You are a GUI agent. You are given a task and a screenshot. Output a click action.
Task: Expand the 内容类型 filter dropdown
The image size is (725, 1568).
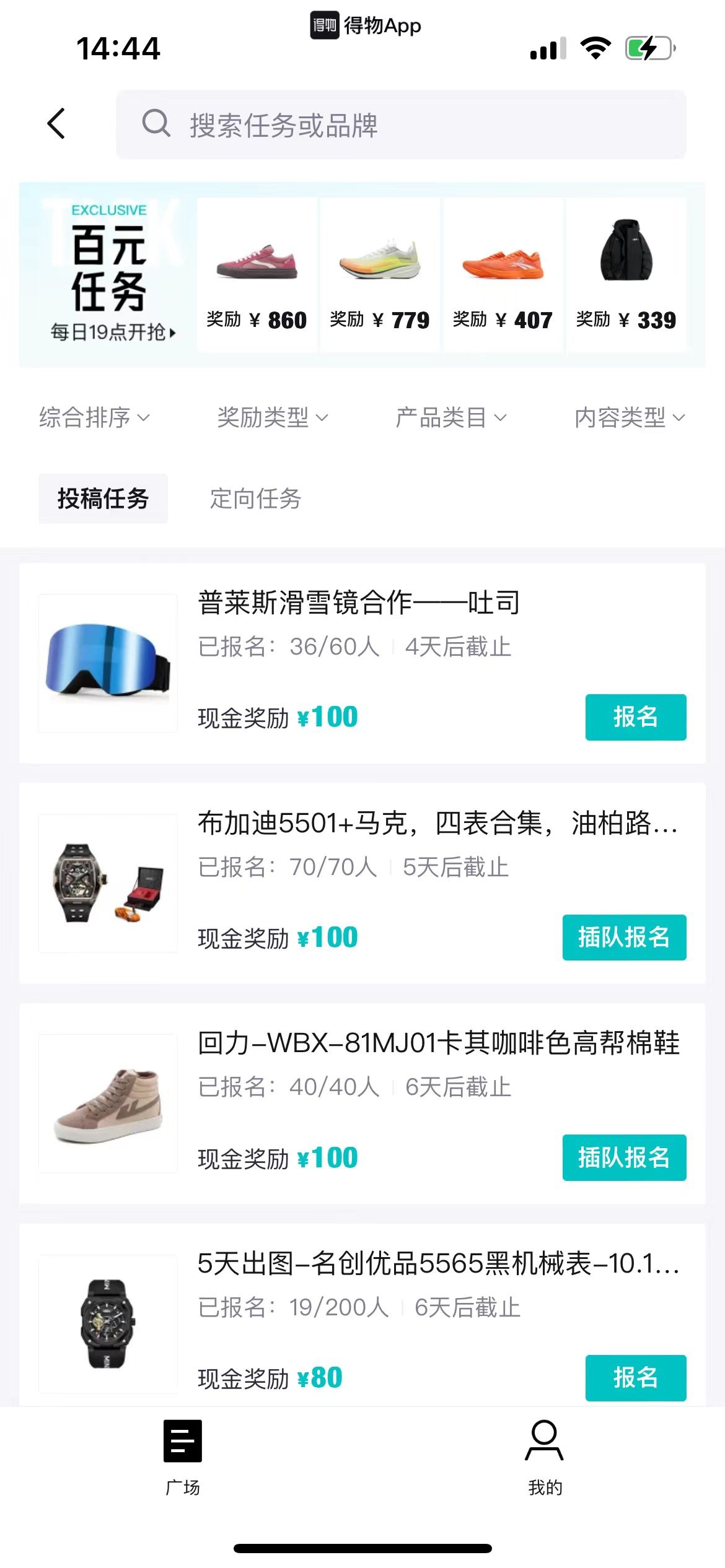point(629,417)
